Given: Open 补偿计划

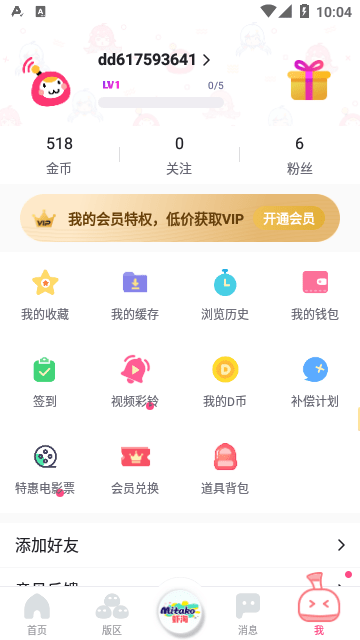Looking at the screenshot, I should 315,382.
